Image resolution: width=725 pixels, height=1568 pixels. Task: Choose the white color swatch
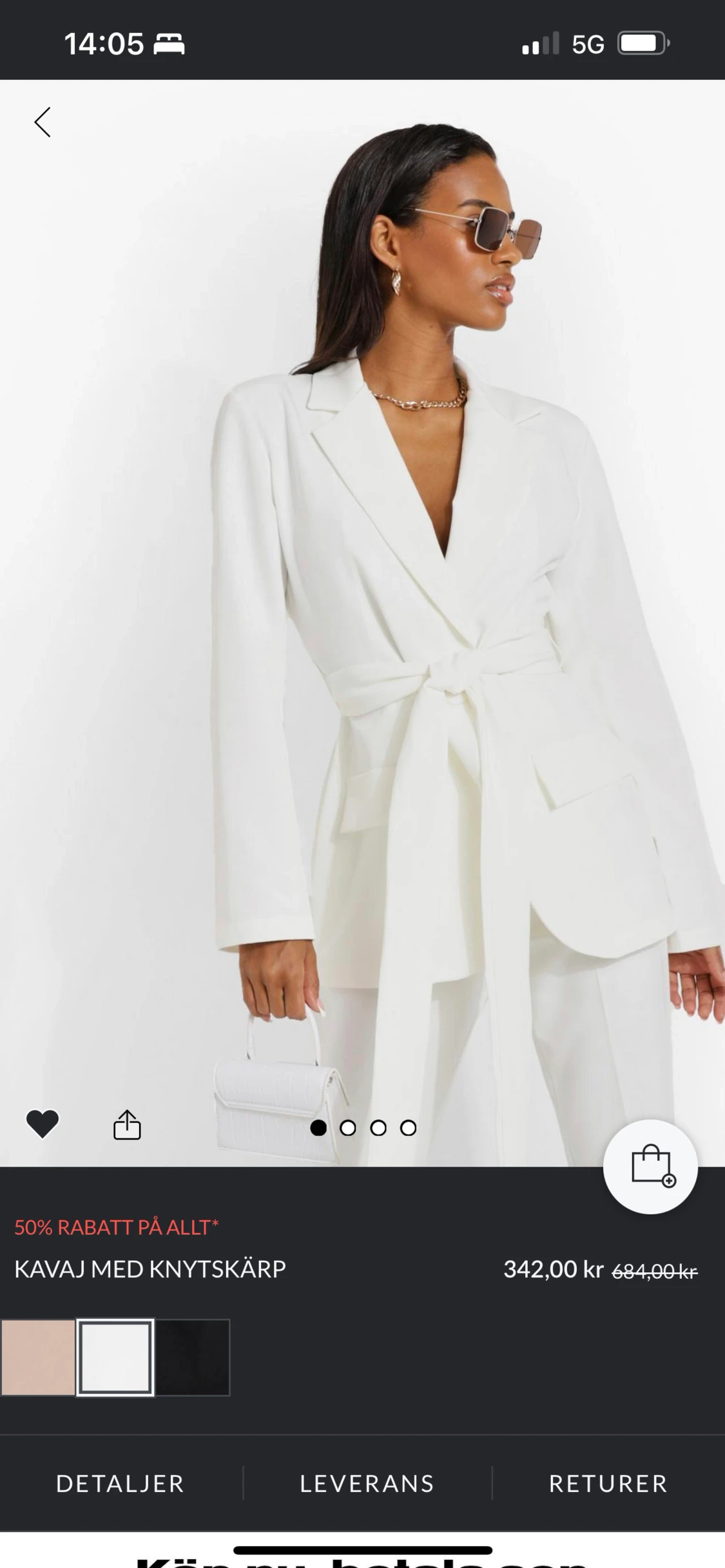(x=115, y=1357)
